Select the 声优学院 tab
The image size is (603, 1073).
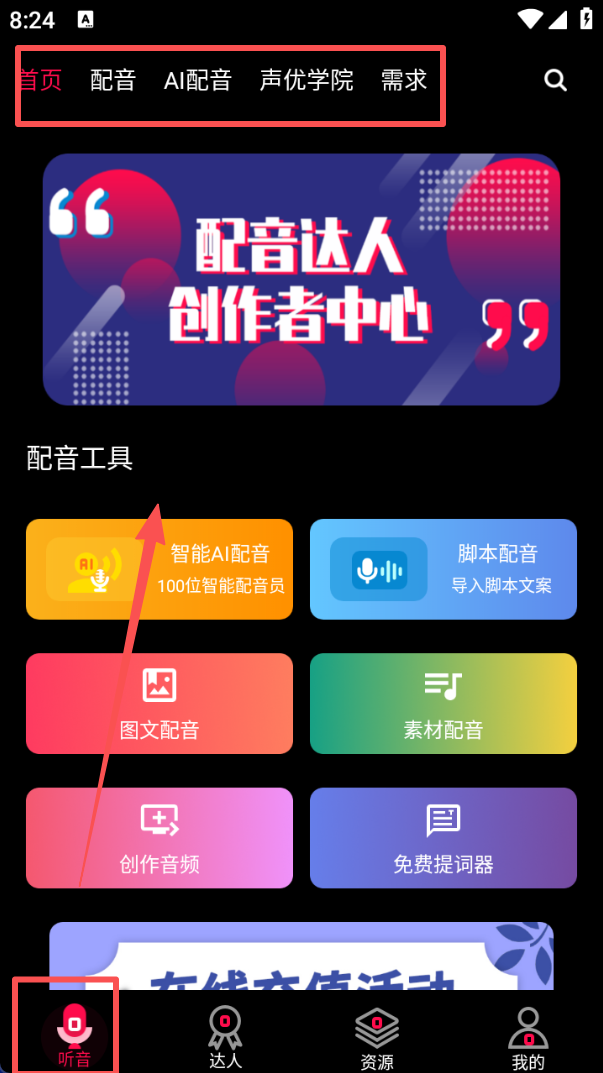pos(306,80)
